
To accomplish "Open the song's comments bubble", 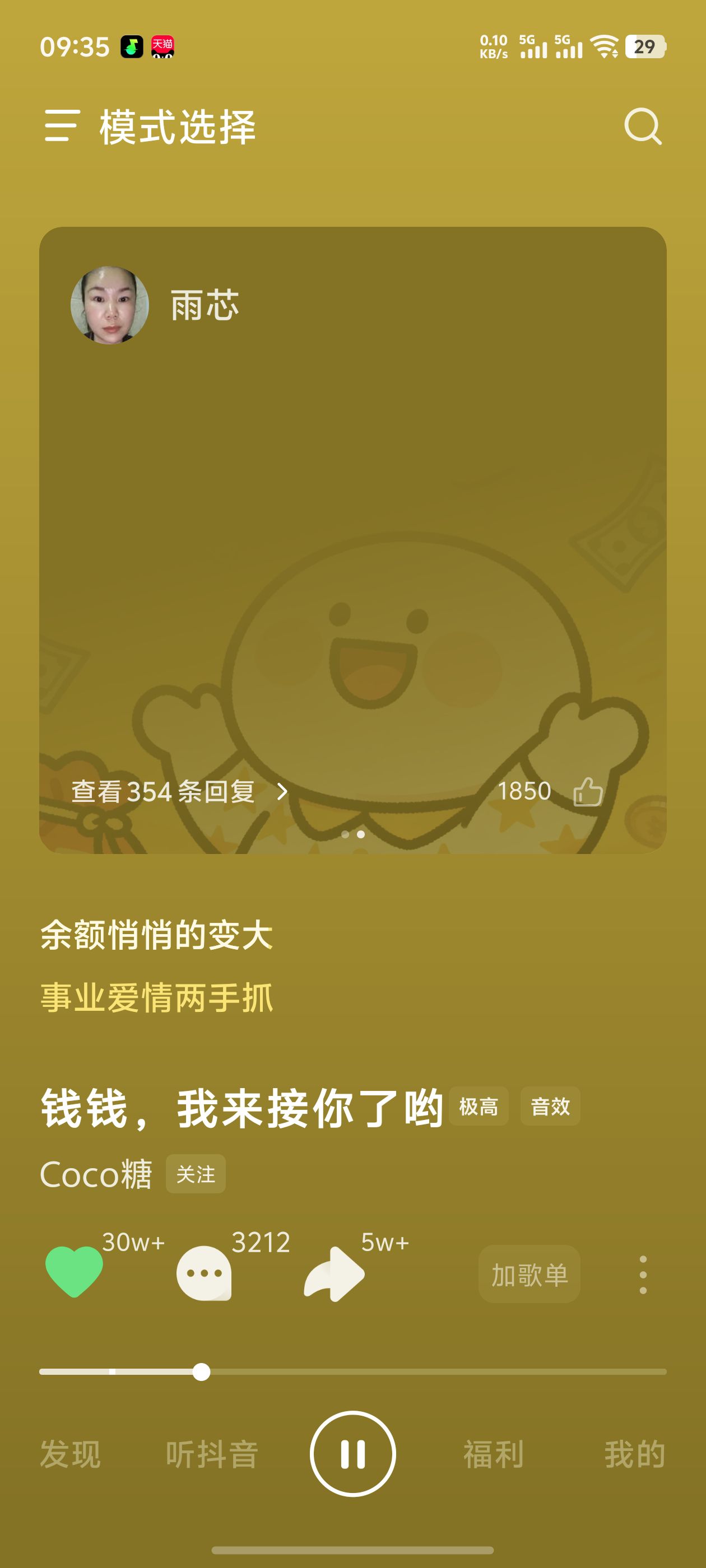I will (x=204, y=1273).
